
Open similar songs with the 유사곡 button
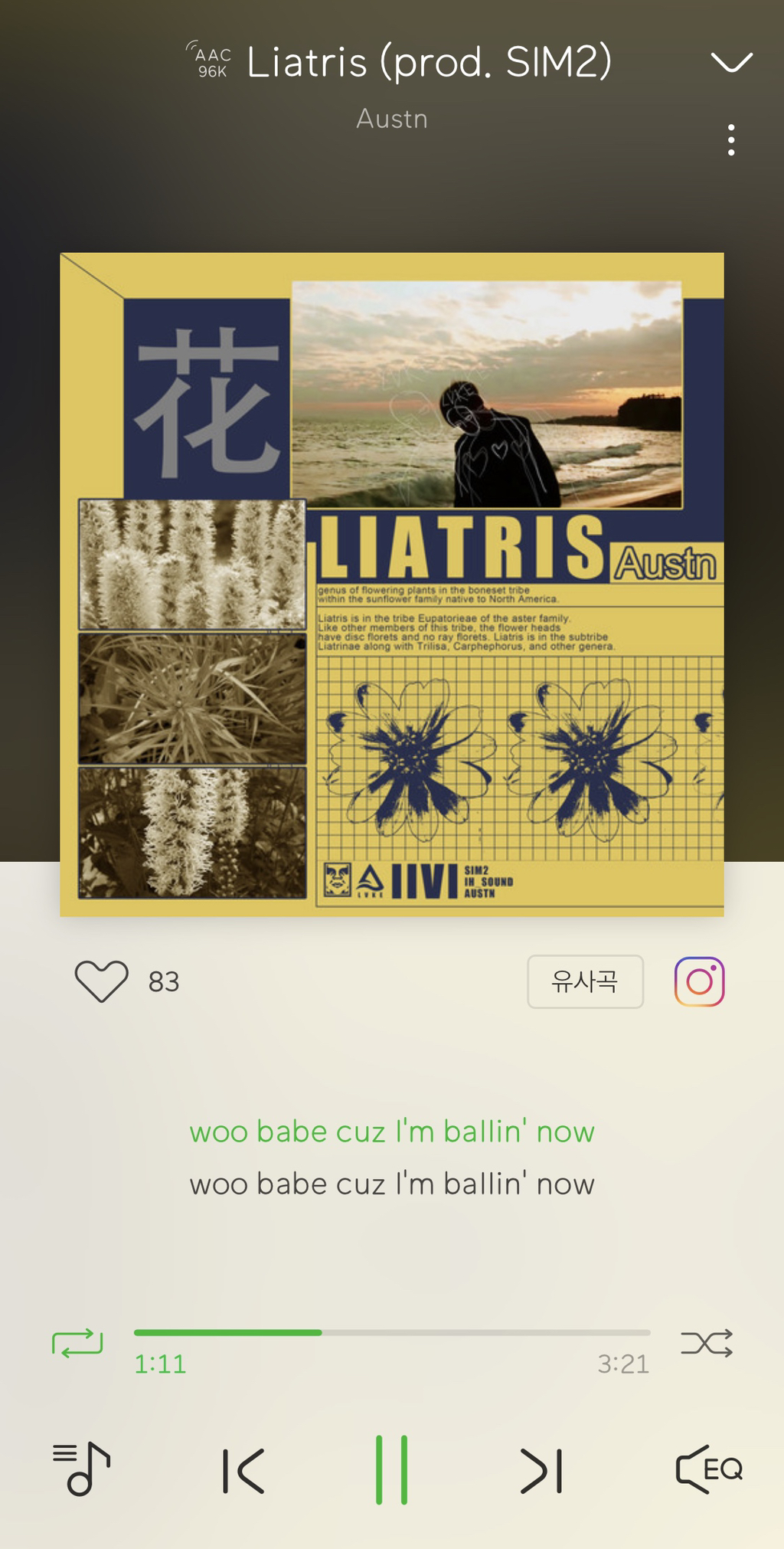pos(585,981)
